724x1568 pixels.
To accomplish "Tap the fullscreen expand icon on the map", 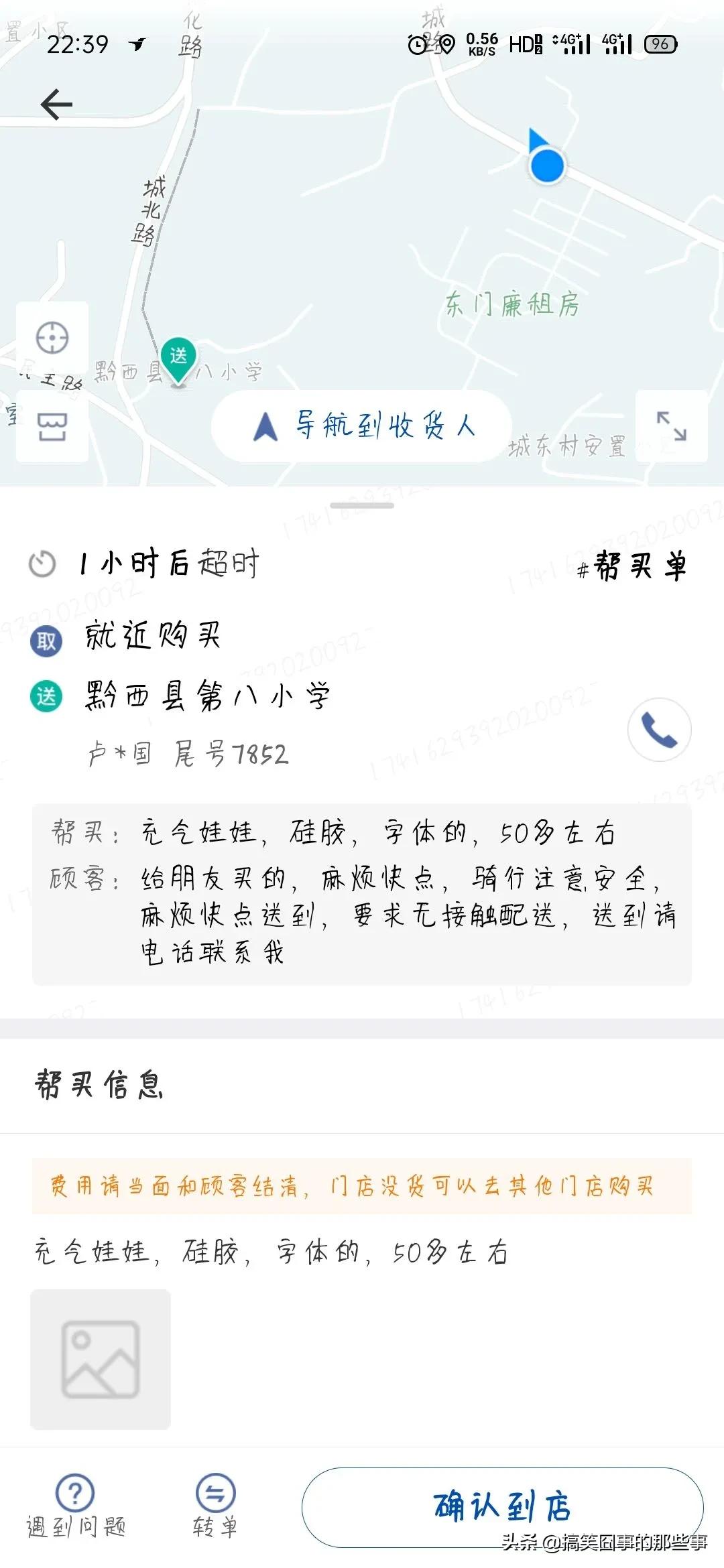I will coord(670,427).
